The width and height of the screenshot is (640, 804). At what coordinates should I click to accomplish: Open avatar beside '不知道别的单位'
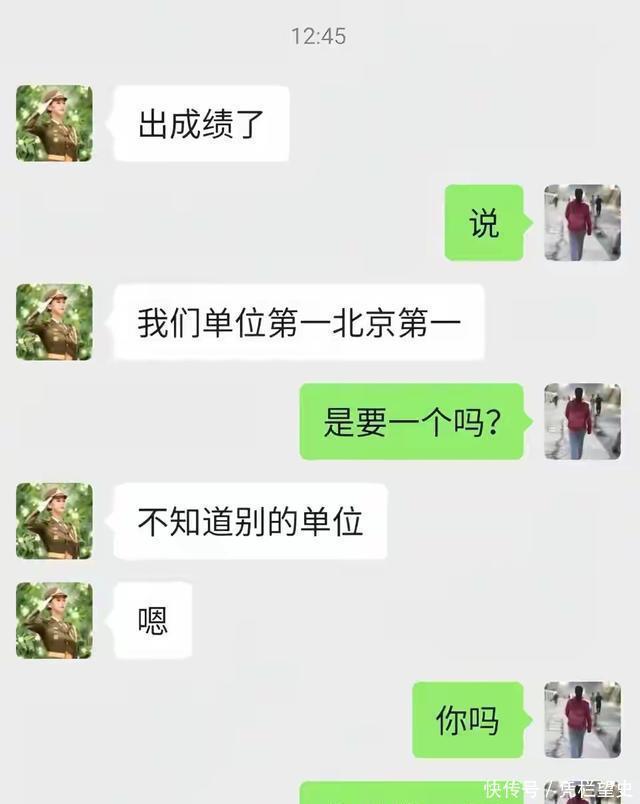tap(54, 521)
